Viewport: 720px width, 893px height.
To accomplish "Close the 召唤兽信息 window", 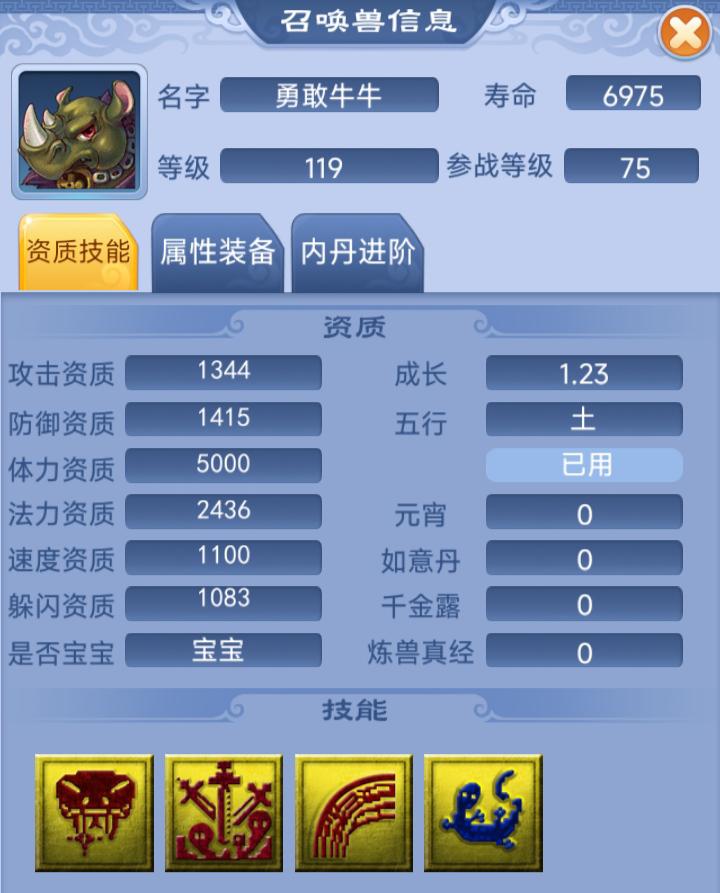I will click(x=684, y=35).
